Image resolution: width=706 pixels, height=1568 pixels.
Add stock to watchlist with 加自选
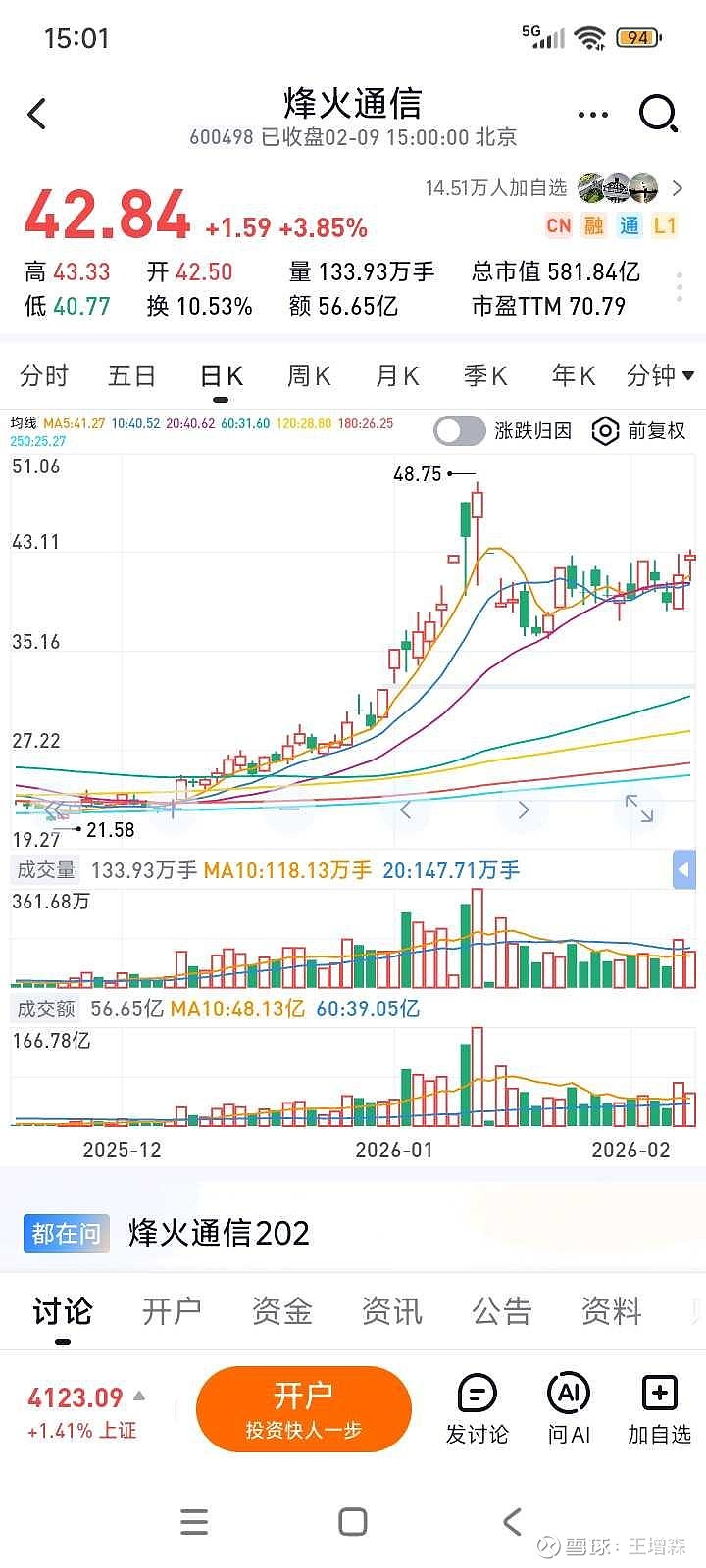(x=659, y=1410)
